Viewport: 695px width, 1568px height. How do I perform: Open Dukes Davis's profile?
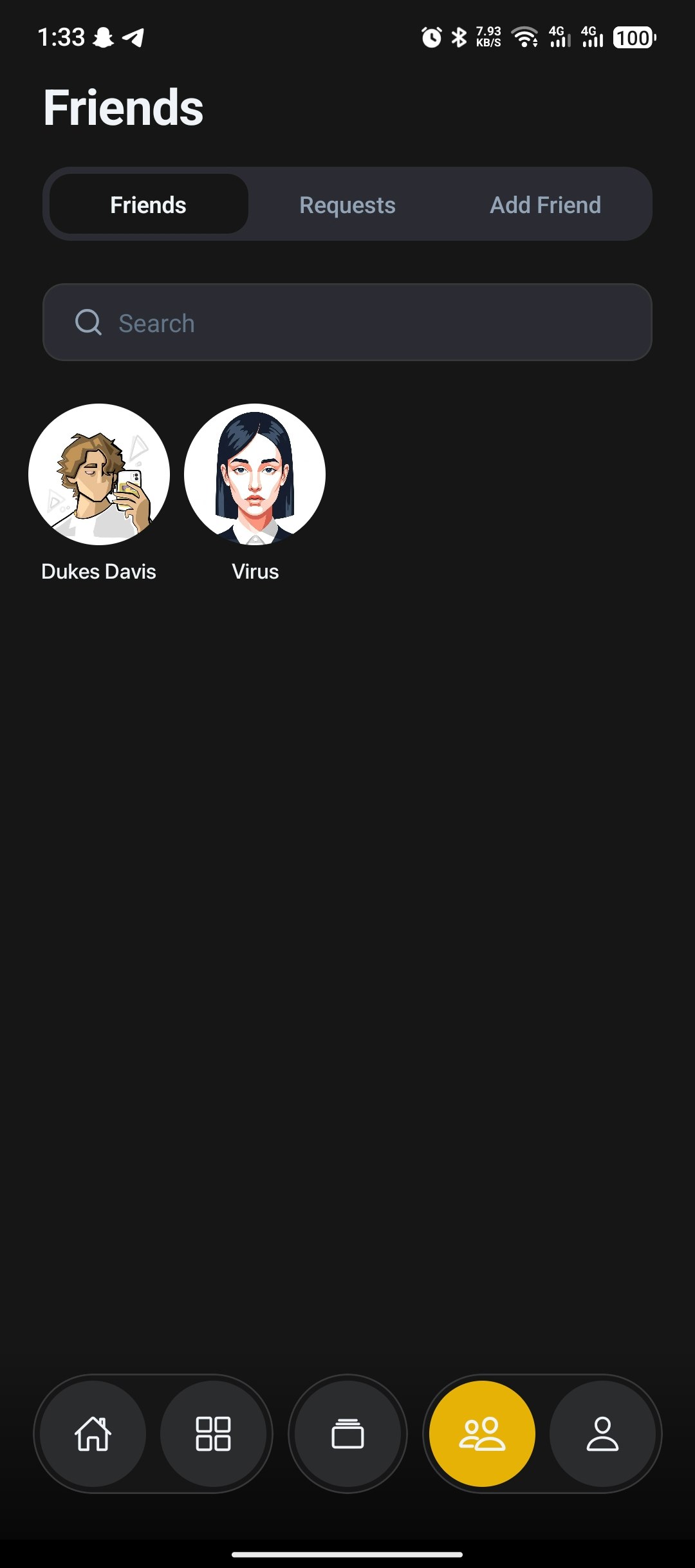point(99,475)
